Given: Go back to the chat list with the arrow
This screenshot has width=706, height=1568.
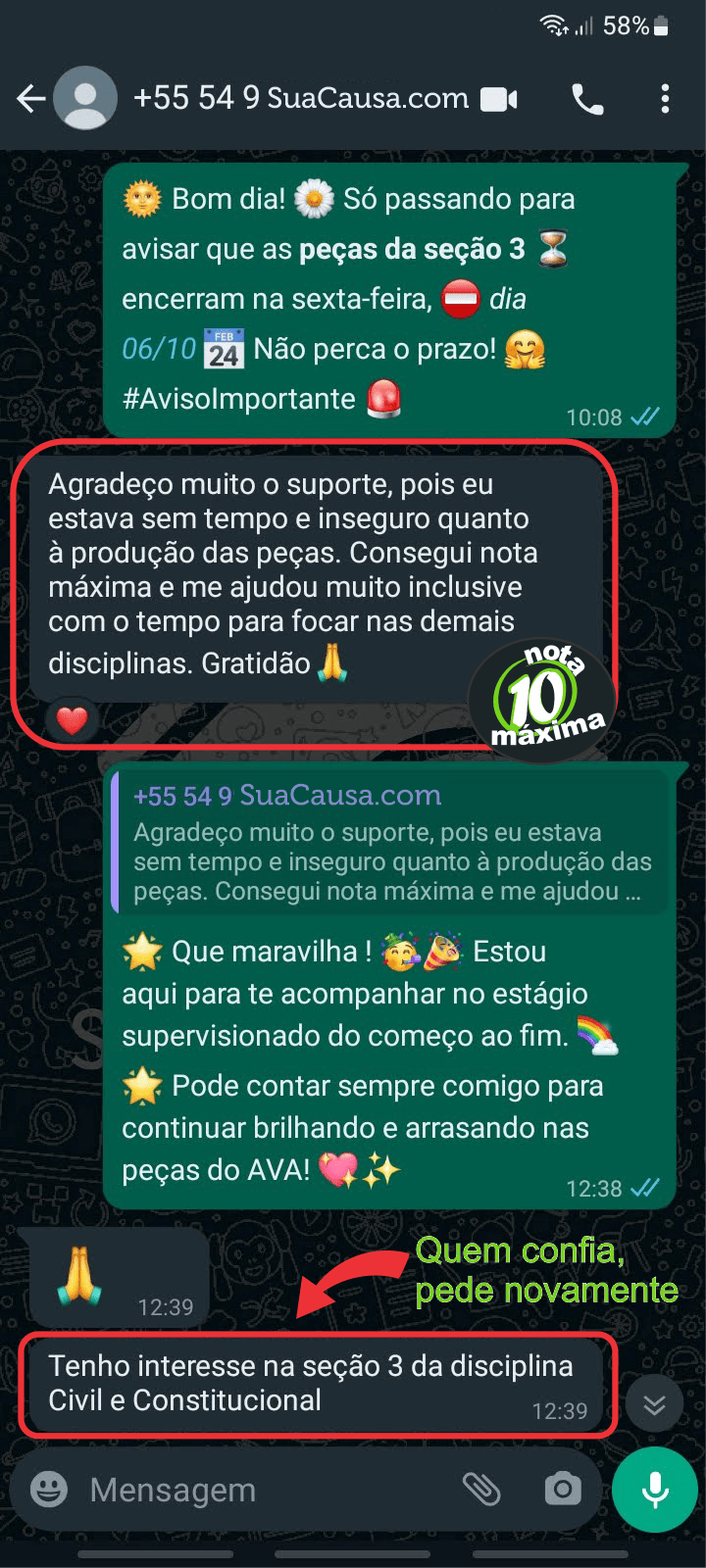Looking at the screenshot, I should [x=30, y=98].
